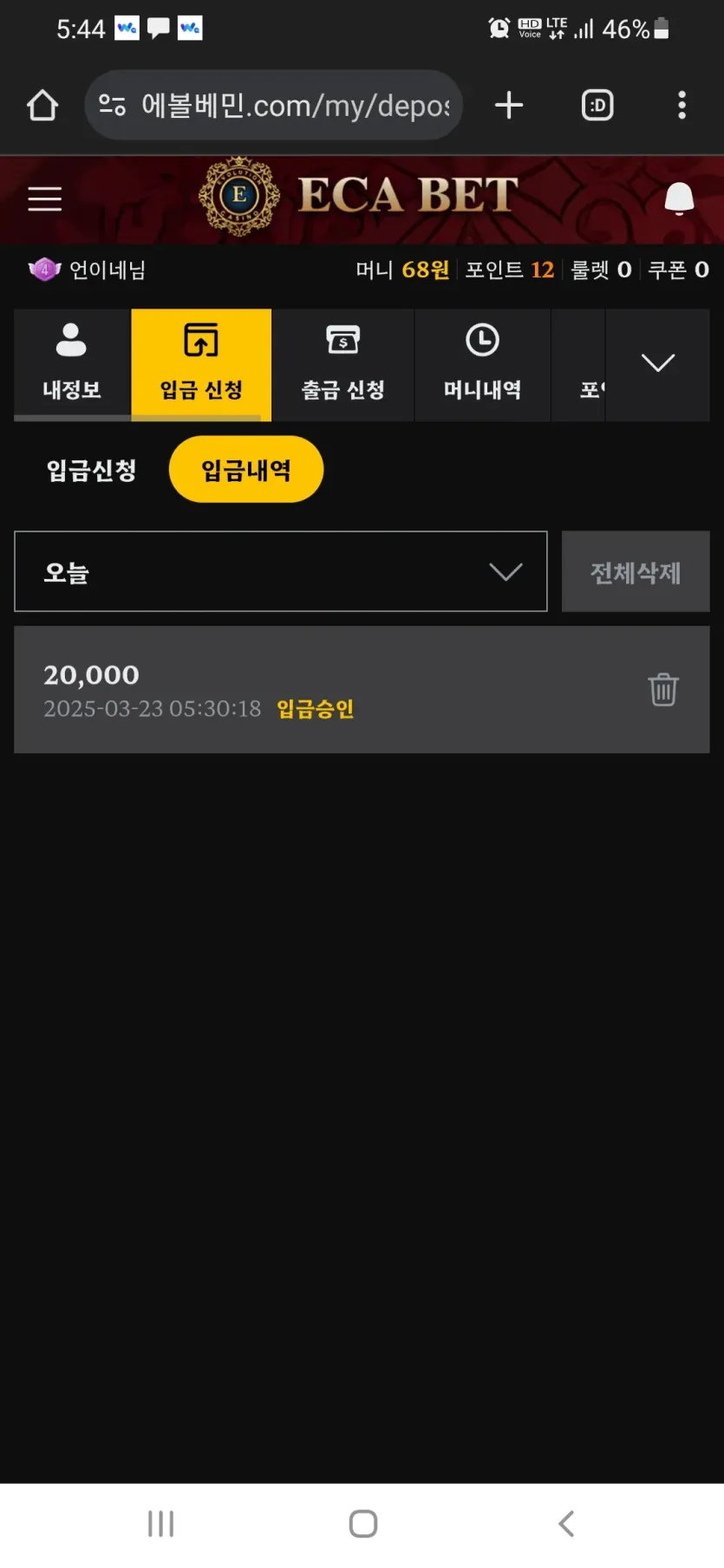Tap the 전체삭제 button
The image size is (724, 1568).
636,572
